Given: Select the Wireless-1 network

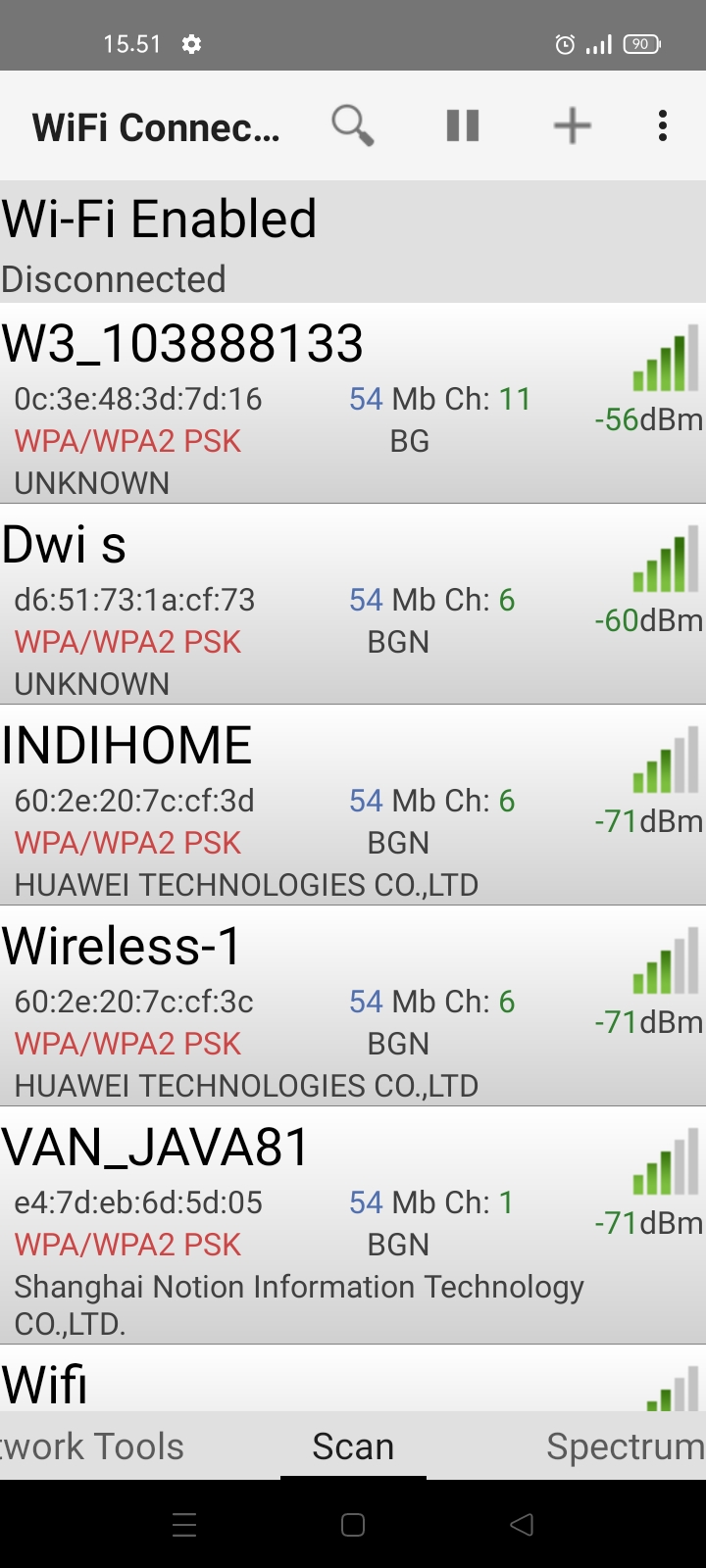Looking at the screenshot, I should point(353,1005).
